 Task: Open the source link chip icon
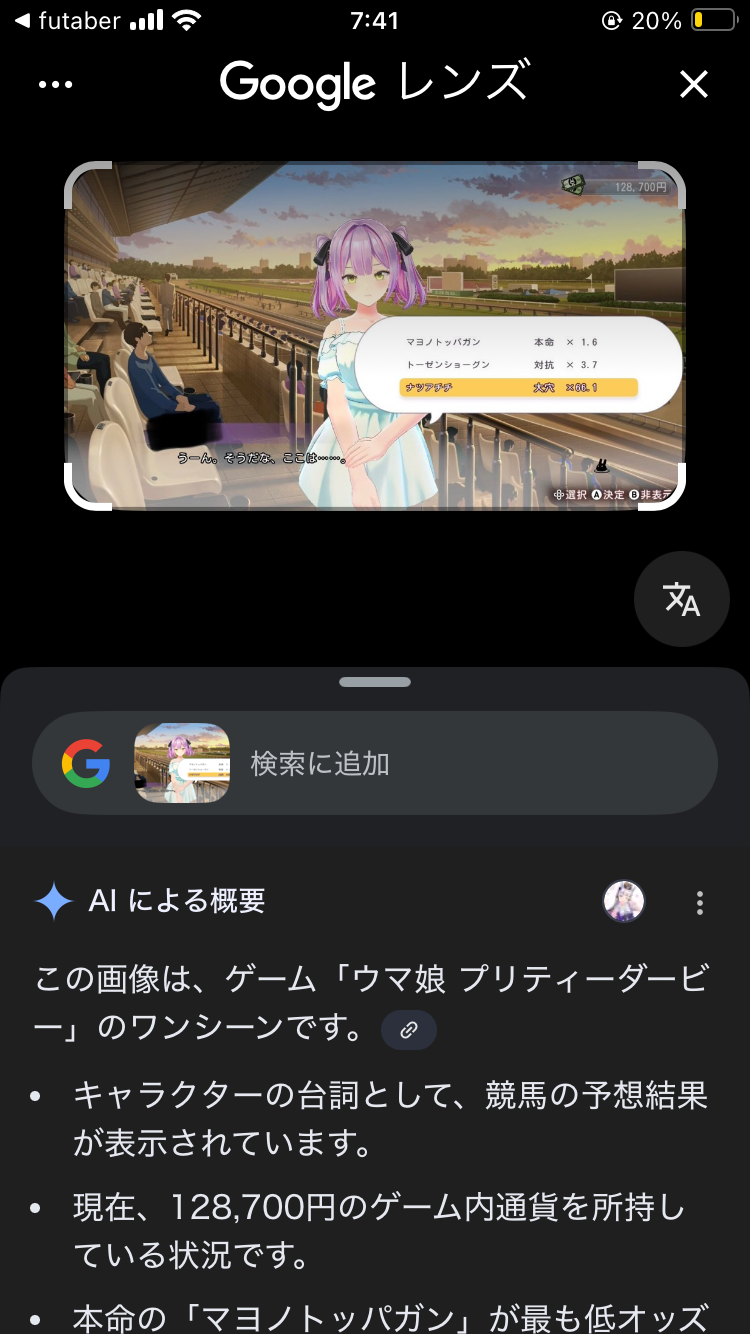point(408,1031)
